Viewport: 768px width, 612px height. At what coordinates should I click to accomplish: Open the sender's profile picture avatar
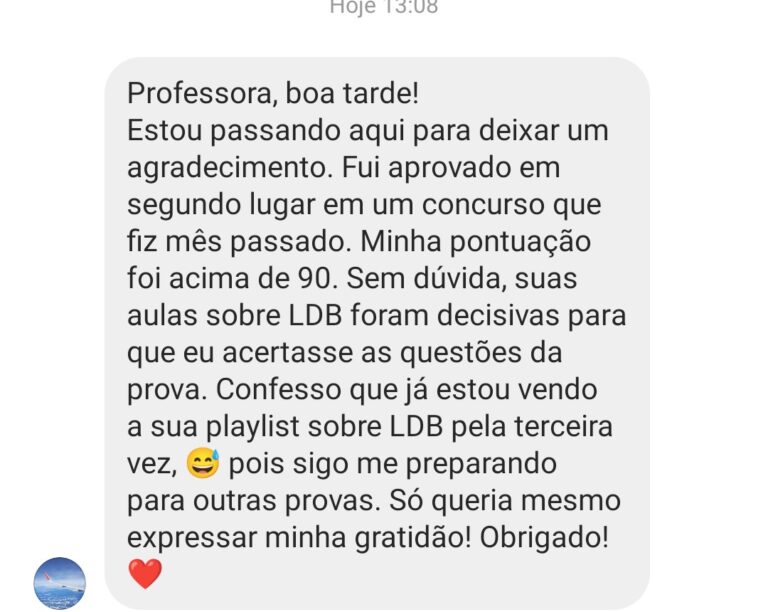coord(60,584)
